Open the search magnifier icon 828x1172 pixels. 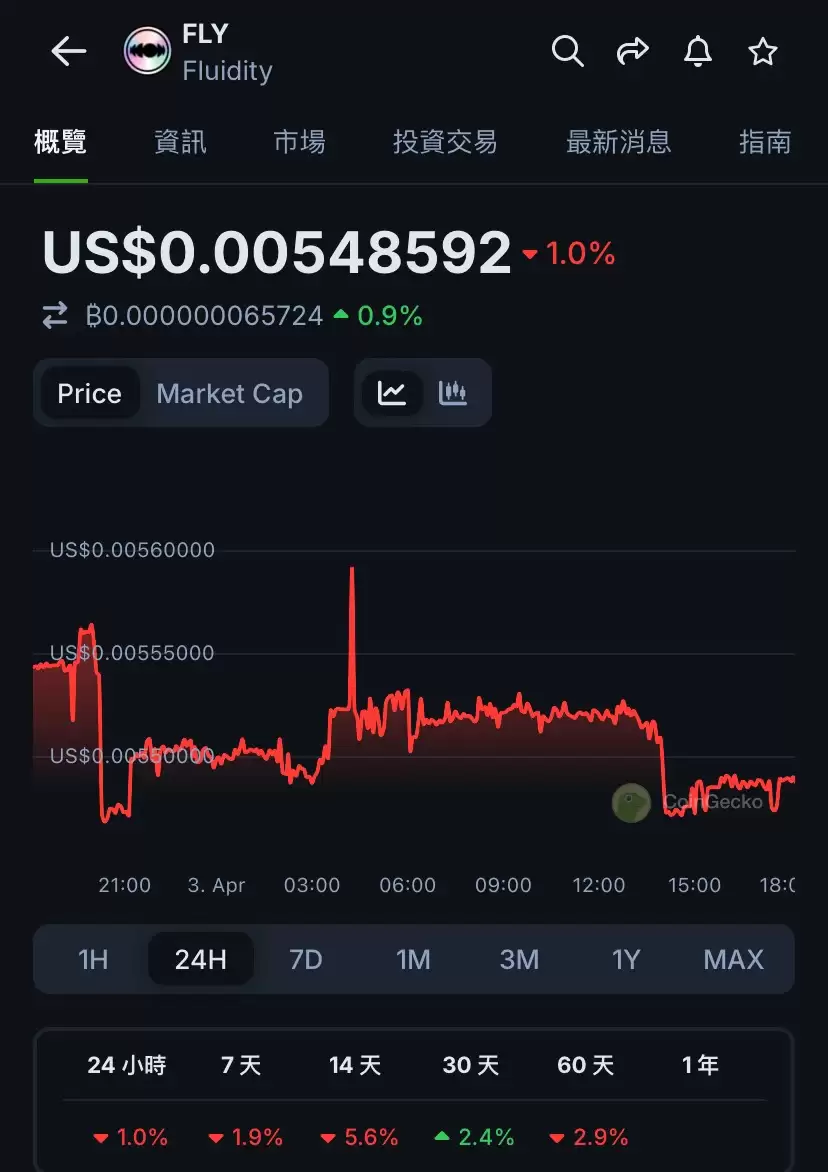[x=567, y=51]
